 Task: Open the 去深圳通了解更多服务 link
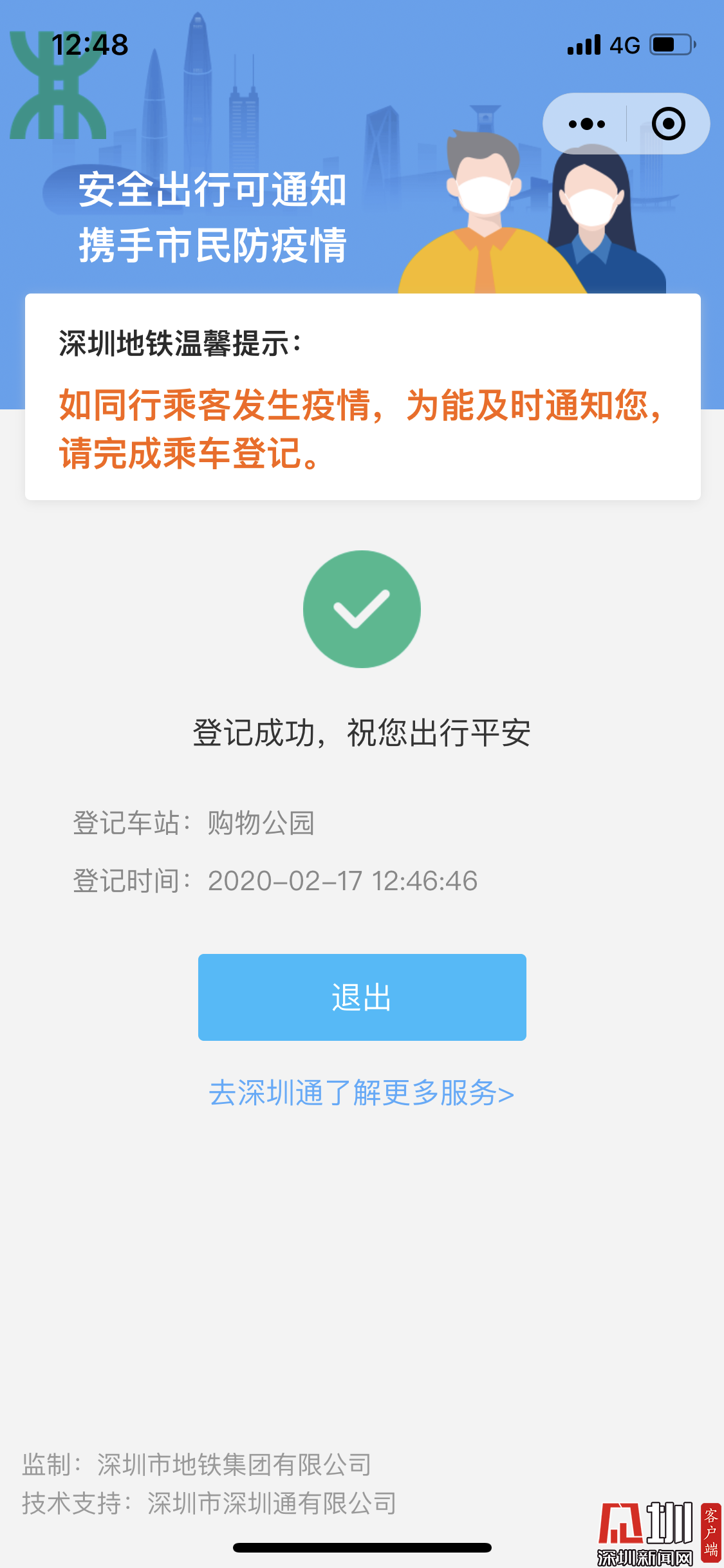(362, 1093)
